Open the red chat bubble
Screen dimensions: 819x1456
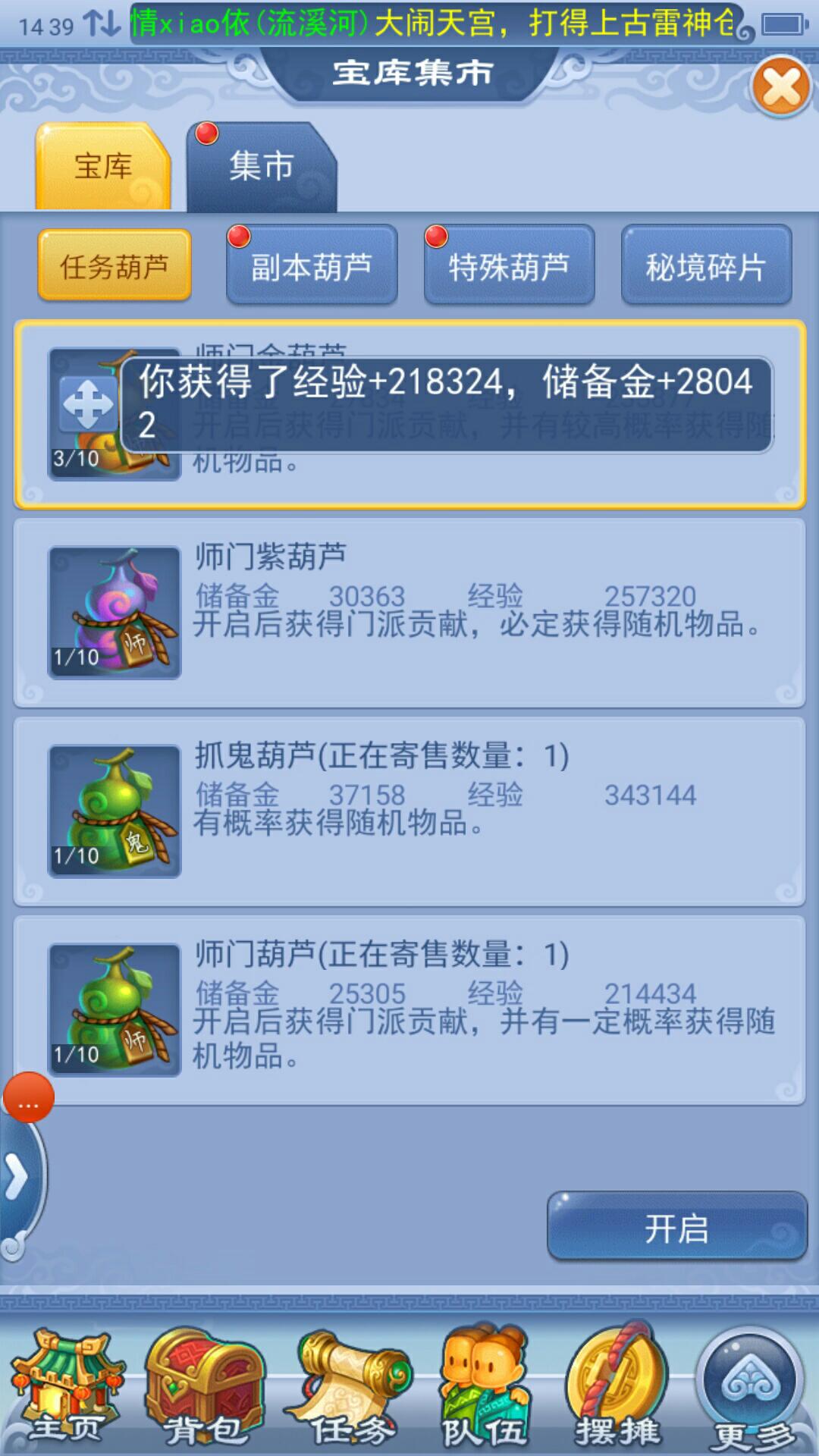click(x=29, y=1097)
